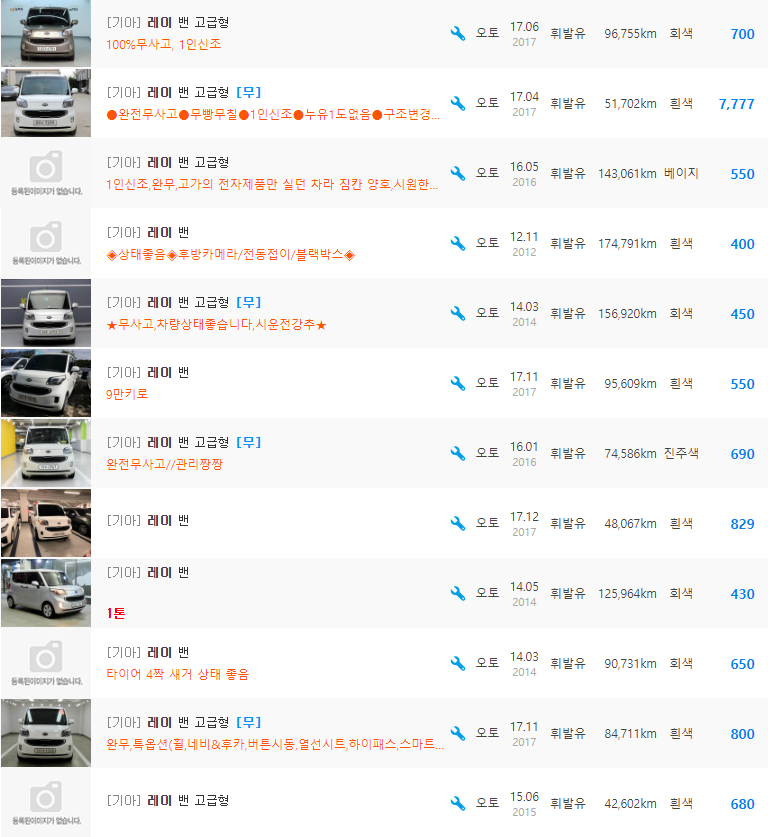Click the 829 price on the 48,067km listing
The width and height of the screenshot is (768, 837).
point(741,523)
